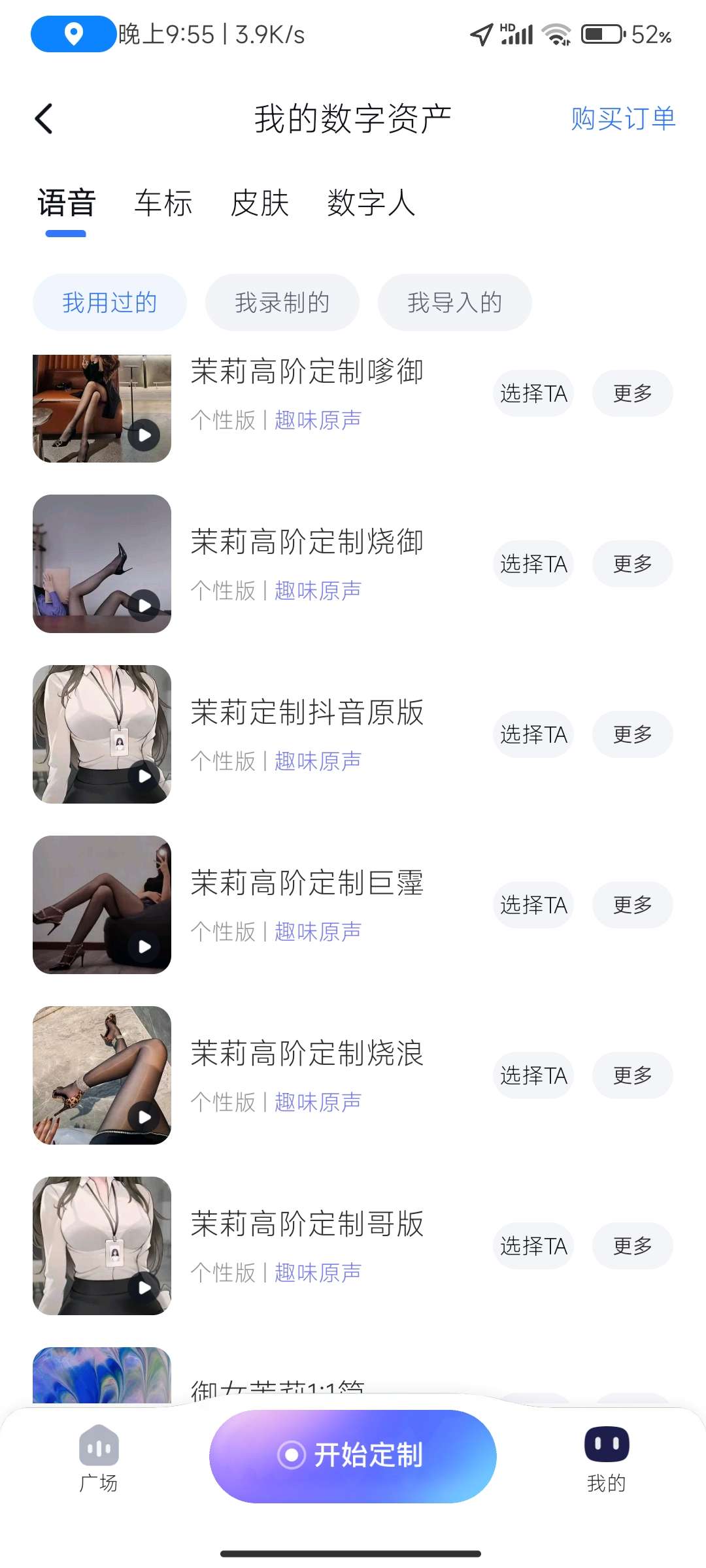Start voice customization with 开始定制
This screenshot has width=706, height=1568.
click(x=353, y=1456)
